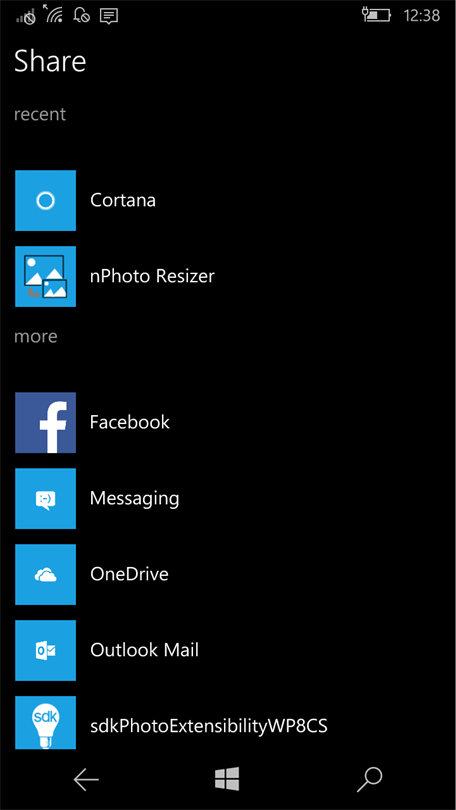
Task: Choose nPhoto Resizer to share
Action: click(x=228, y=276)
